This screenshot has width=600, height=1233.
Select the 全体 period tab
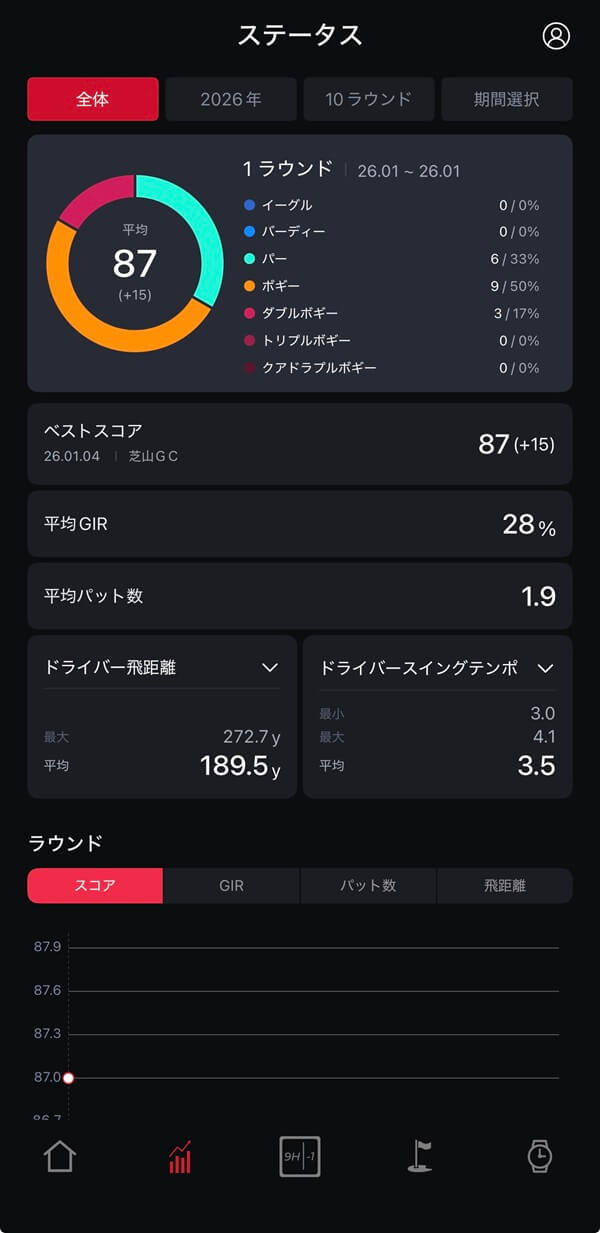point(93,99)
